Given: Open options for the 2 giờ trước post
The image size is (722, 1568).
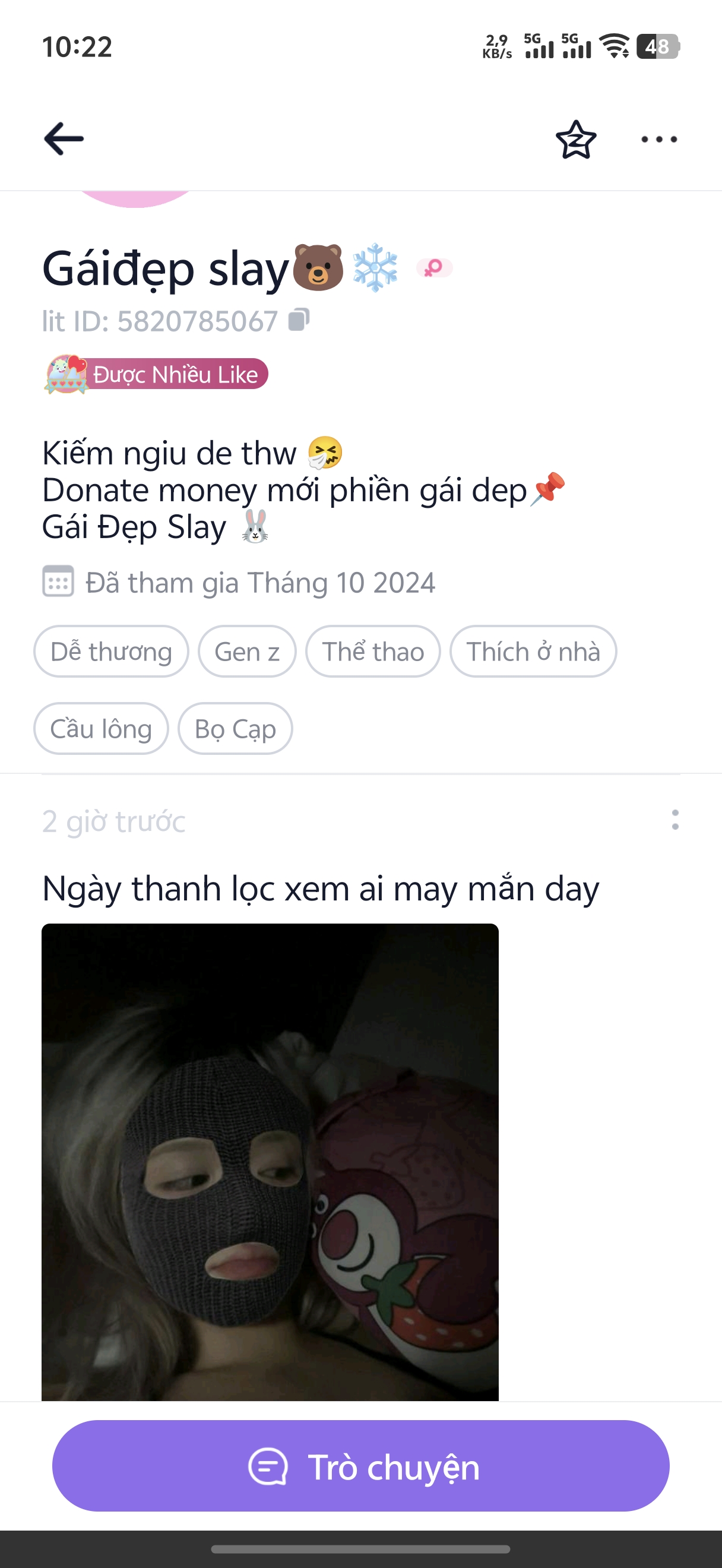Looking at the screenshot, I should point(674,820).
